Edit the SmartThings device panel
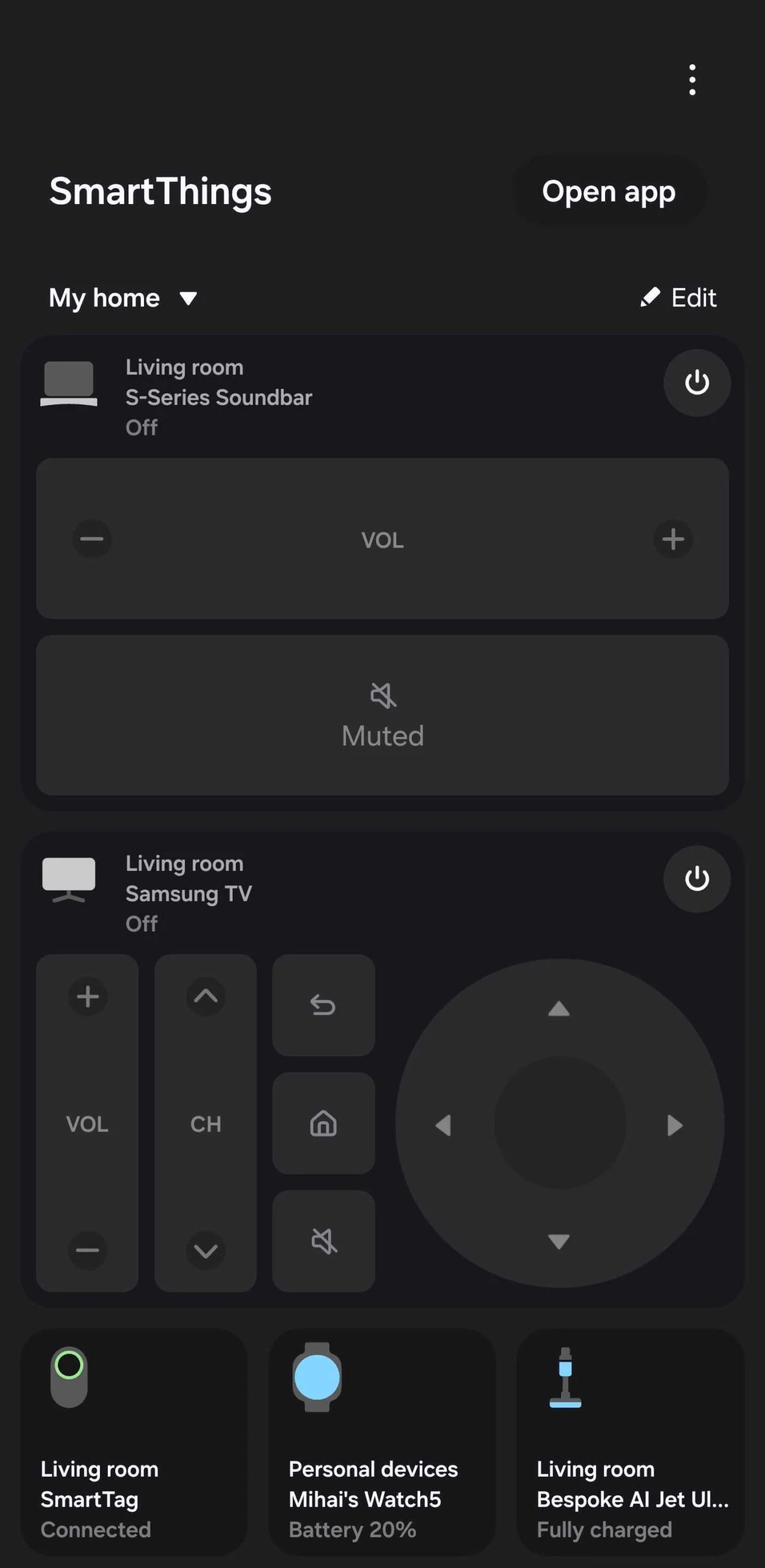Viewport: 765px width, 1568px height. pyautogui.click(x=679, y=298)
